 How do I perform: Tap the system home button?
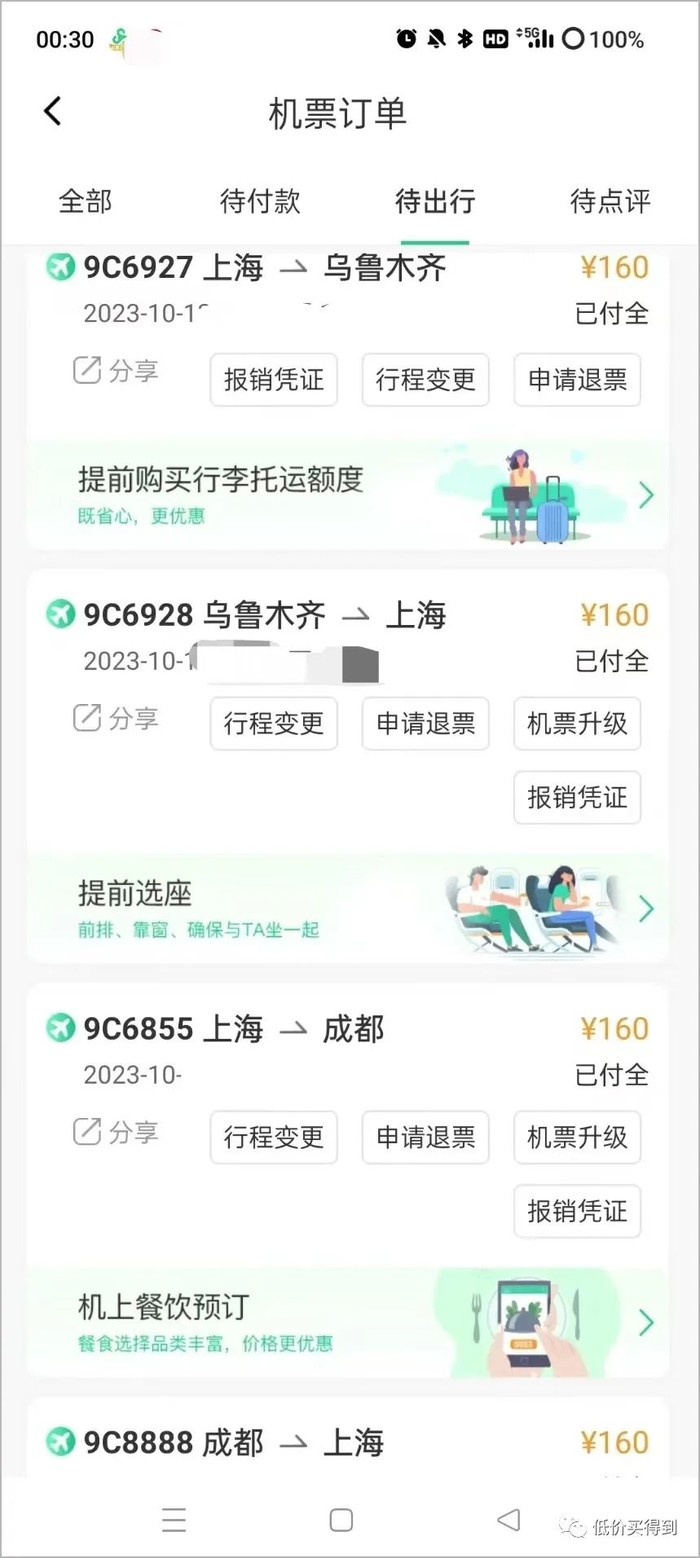click(341, 1520)
